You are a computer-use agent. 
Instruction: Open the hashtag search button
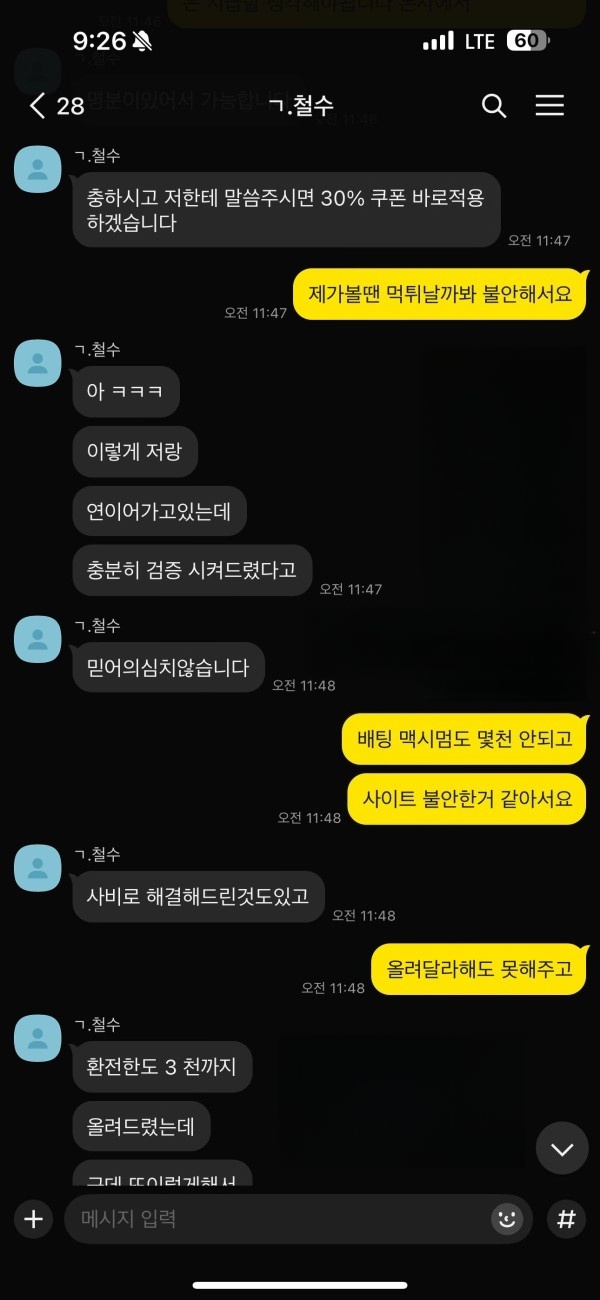(566, 1219)
